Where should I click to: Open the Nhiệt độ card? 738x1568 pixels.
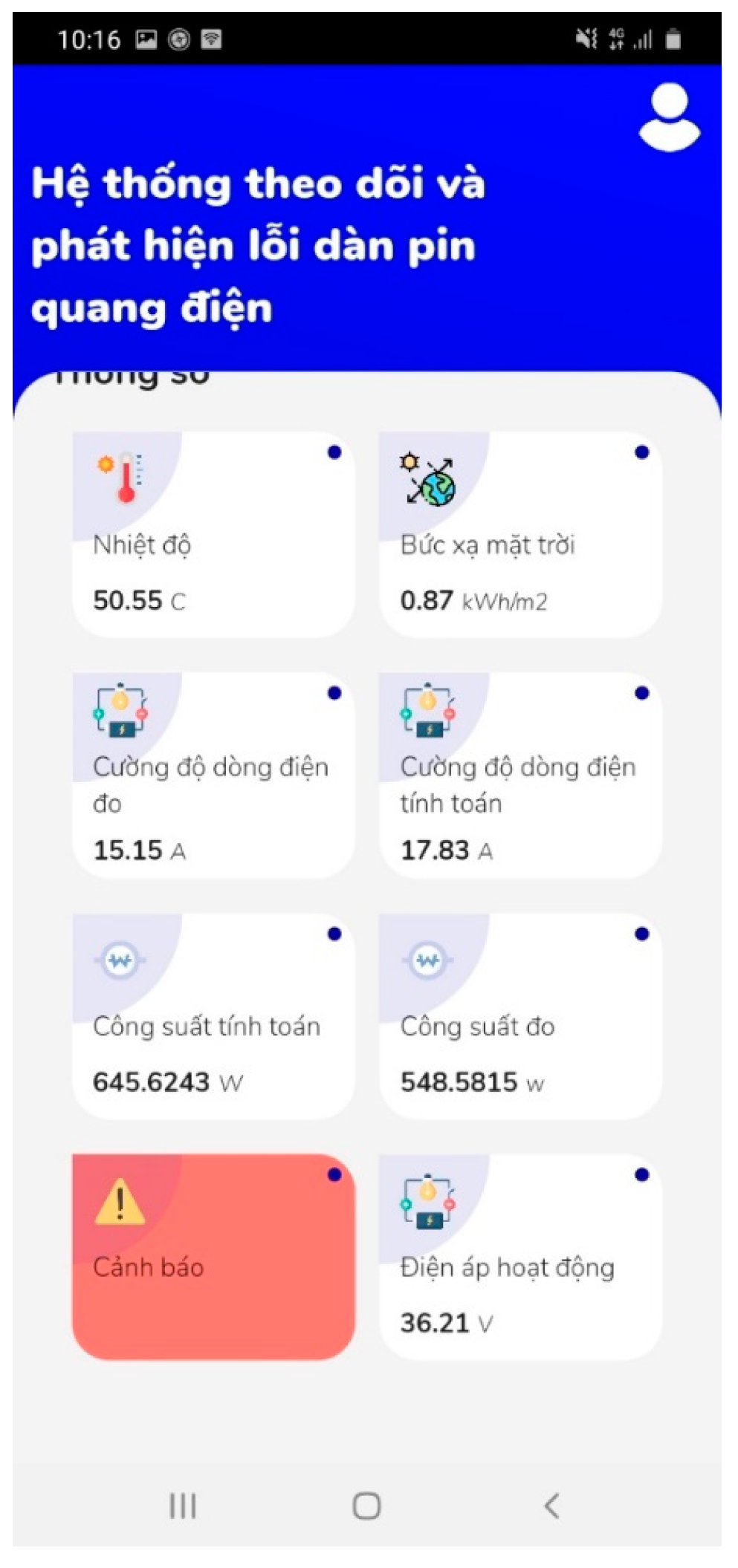[213, 534]
